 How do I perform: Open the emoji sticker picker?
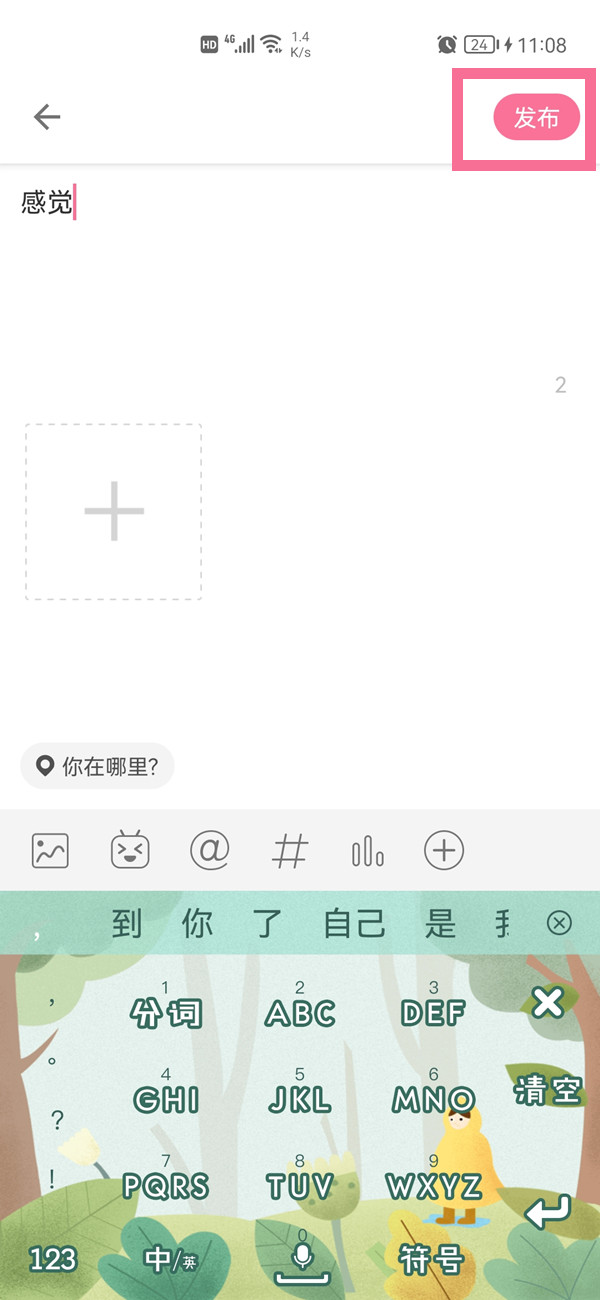click(130, 851)
